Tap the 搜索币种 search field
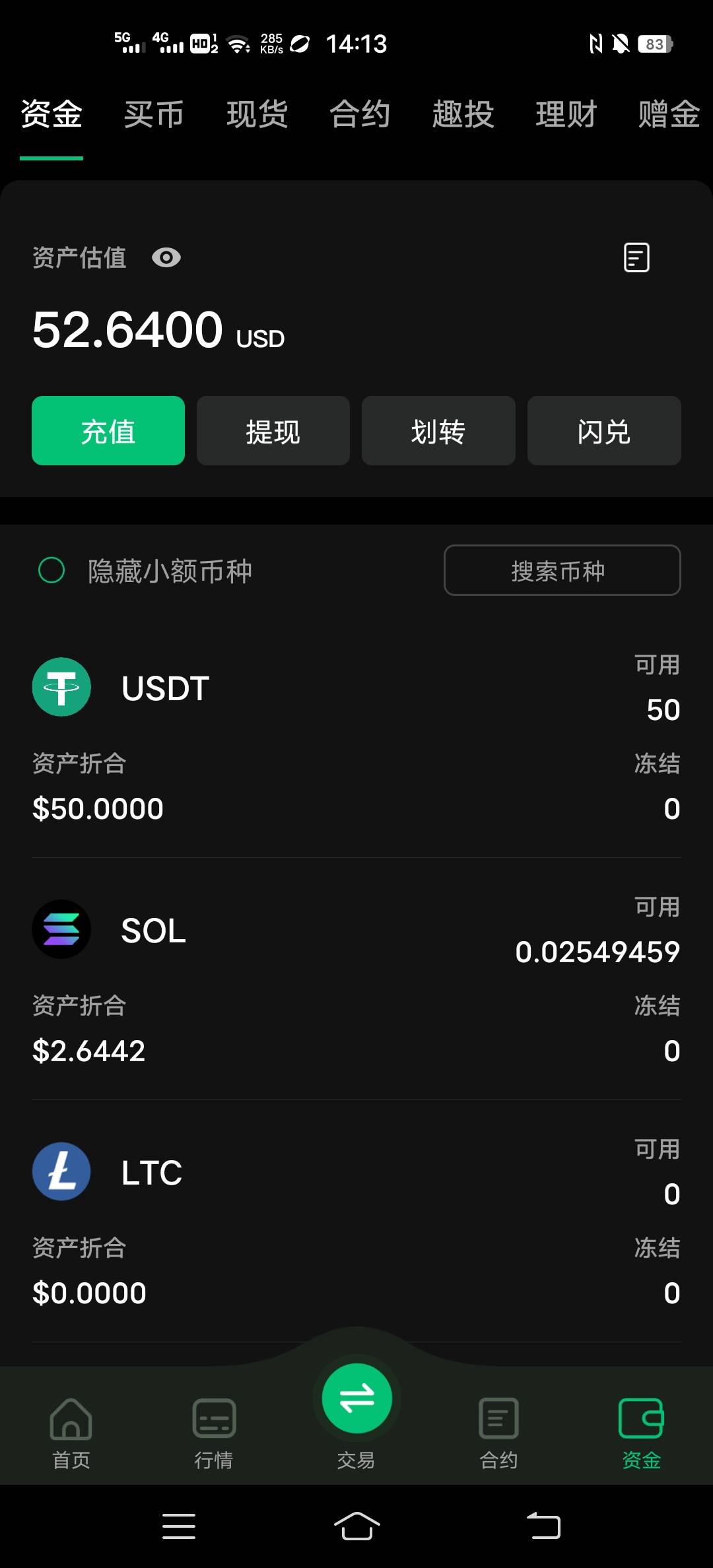The height and width of the screenshot is (1568, 713). (562, 570)
